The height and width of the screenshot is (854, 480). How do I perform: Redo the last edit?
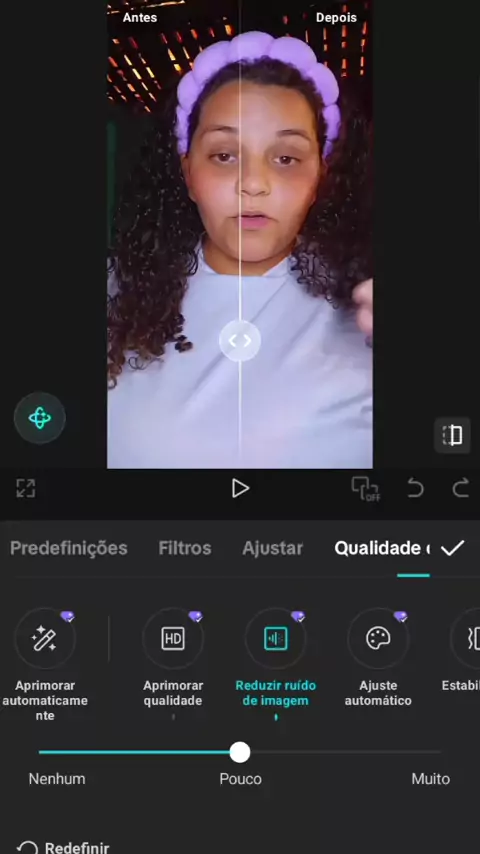461,488
